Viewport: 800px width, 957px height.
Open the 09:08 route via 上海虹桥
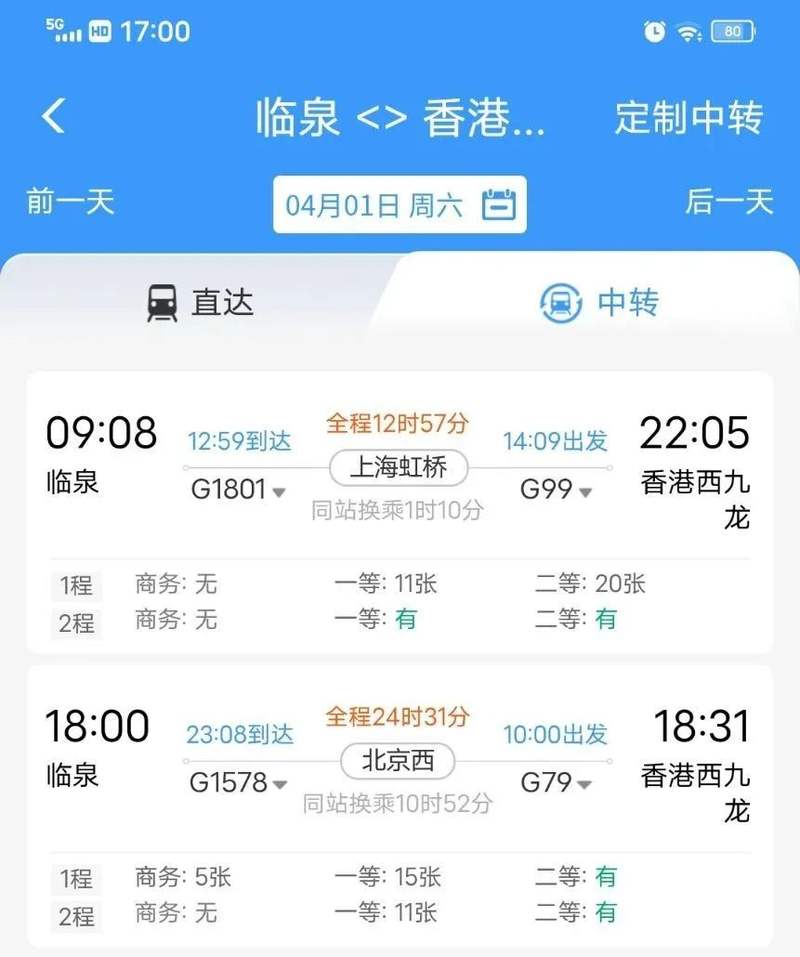[400, 510]
